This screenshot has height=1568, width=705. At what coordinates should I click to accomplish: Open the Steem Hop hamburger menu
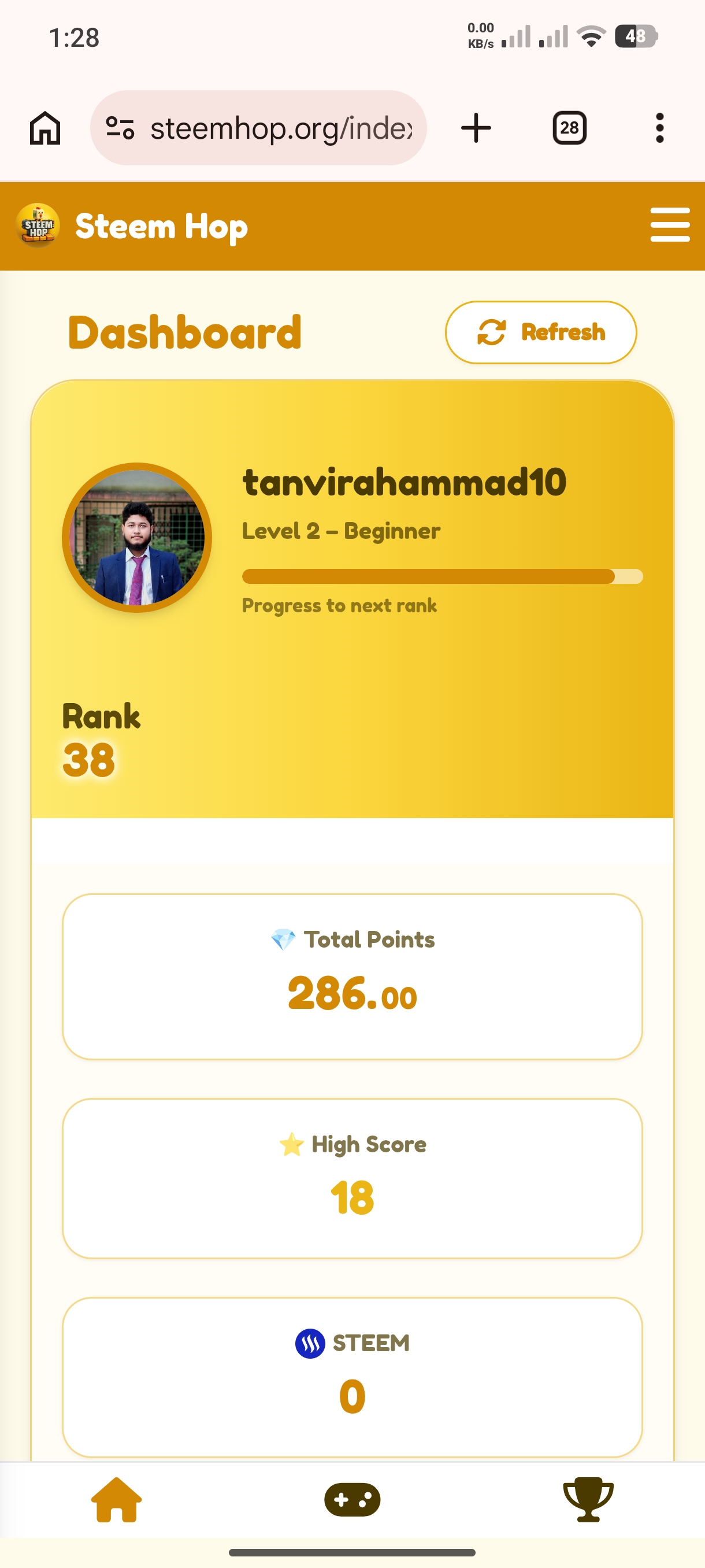click(669, 224)
